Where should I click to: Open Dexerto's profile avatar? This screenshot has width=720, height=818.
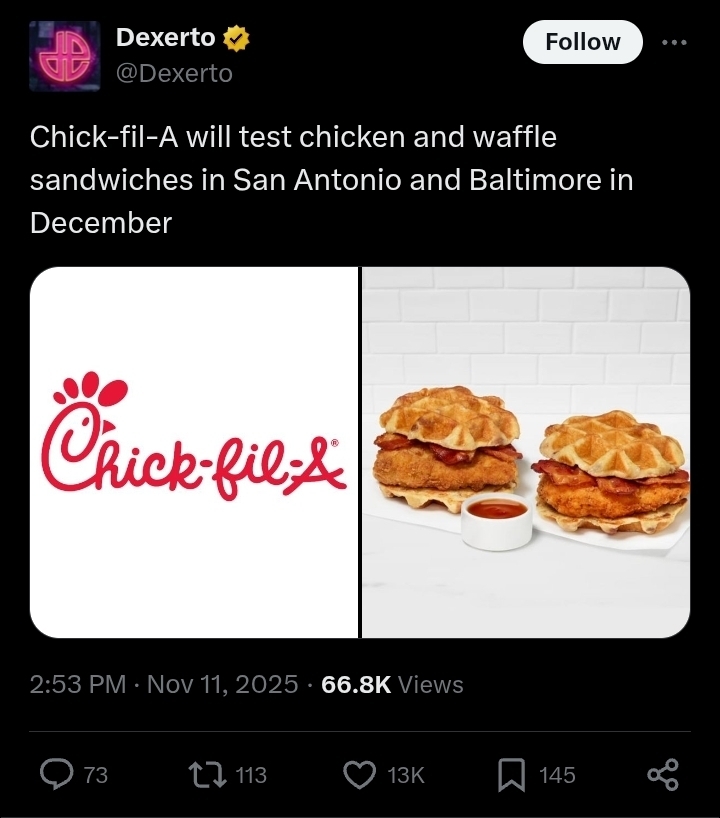[65, 55]
